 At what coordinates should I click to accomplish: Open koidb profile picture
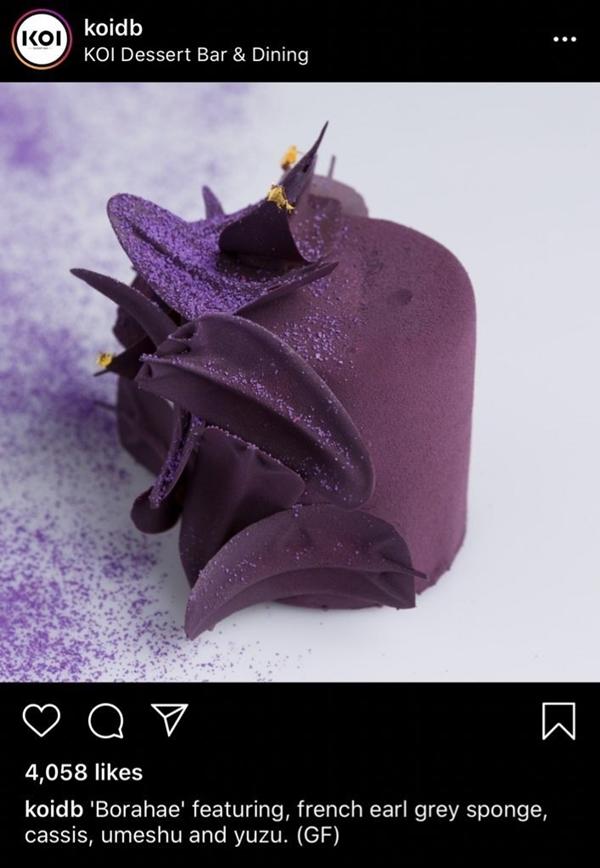tap(41, 40)
